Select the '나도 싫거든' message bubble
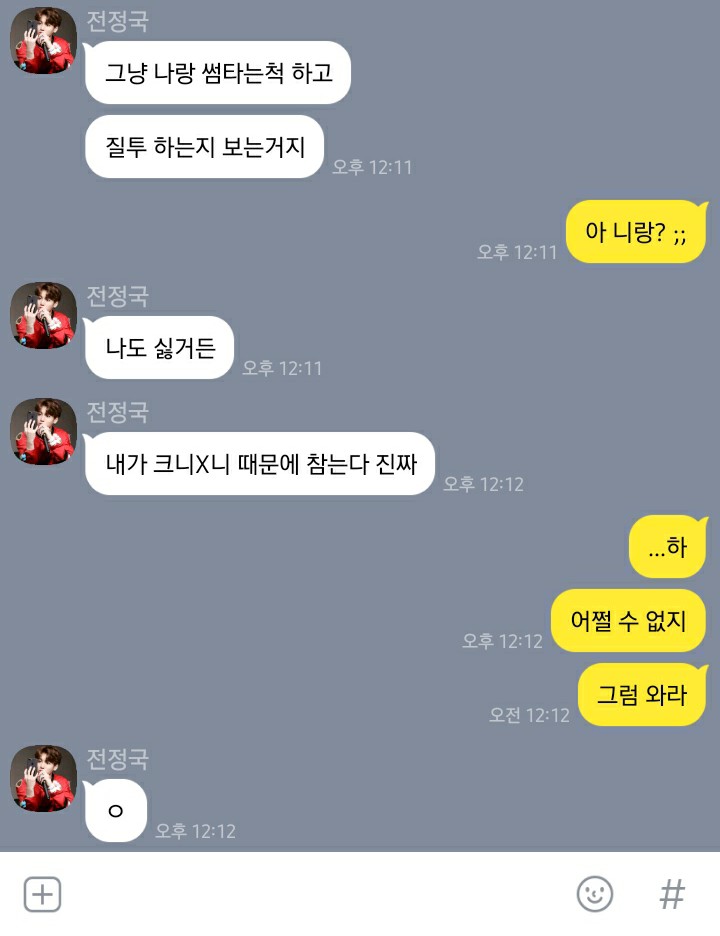Screen dimensions: 720x936 tap(158, 347)
